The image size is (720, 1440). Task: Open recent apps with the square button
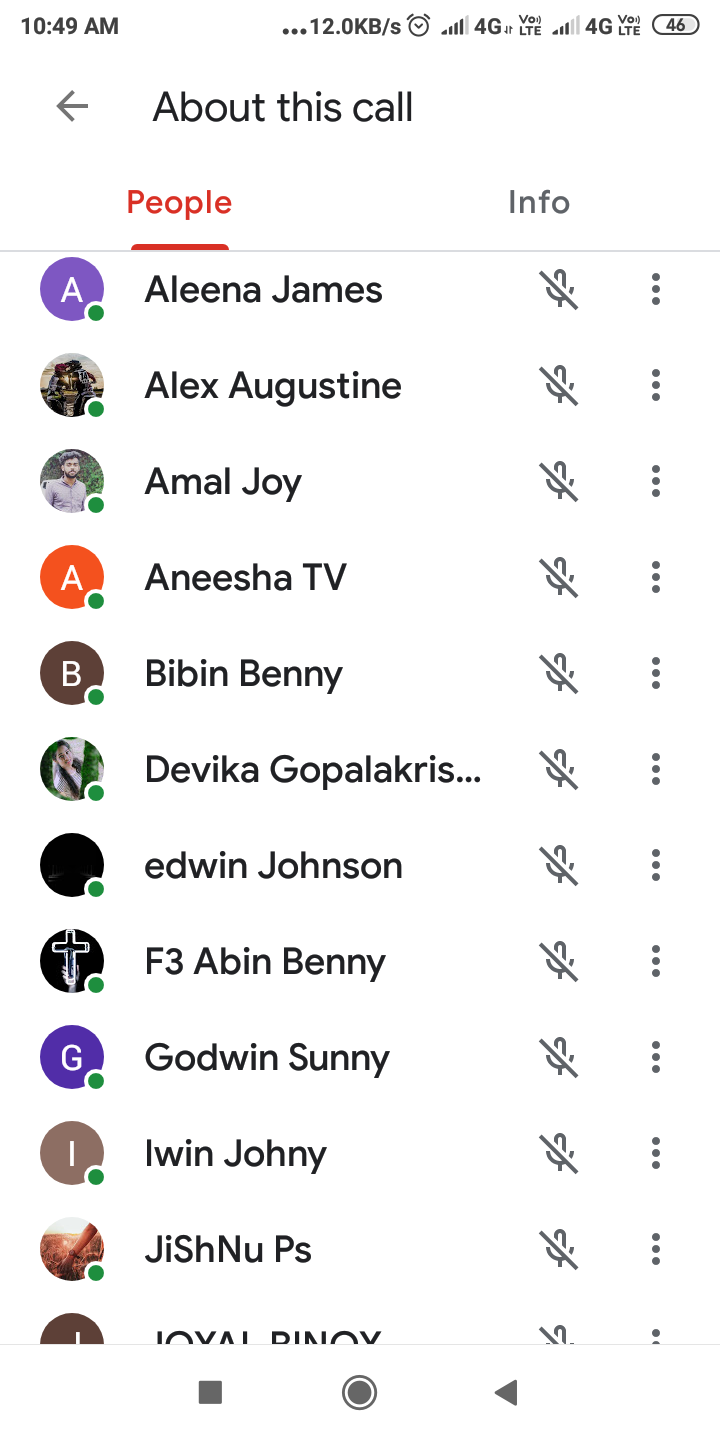pos(210,1392)
